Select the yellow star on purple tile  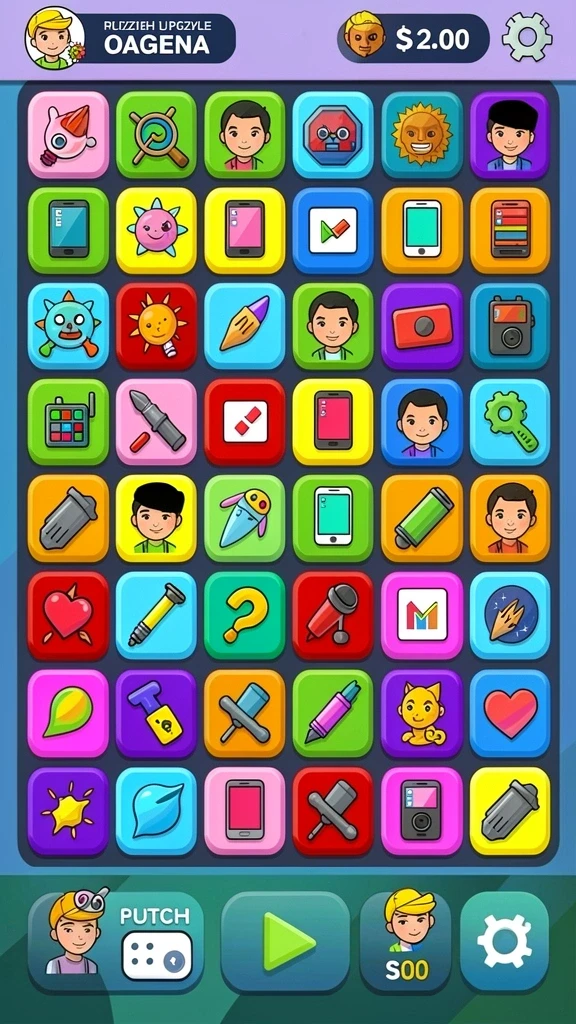tap(68, 810)
